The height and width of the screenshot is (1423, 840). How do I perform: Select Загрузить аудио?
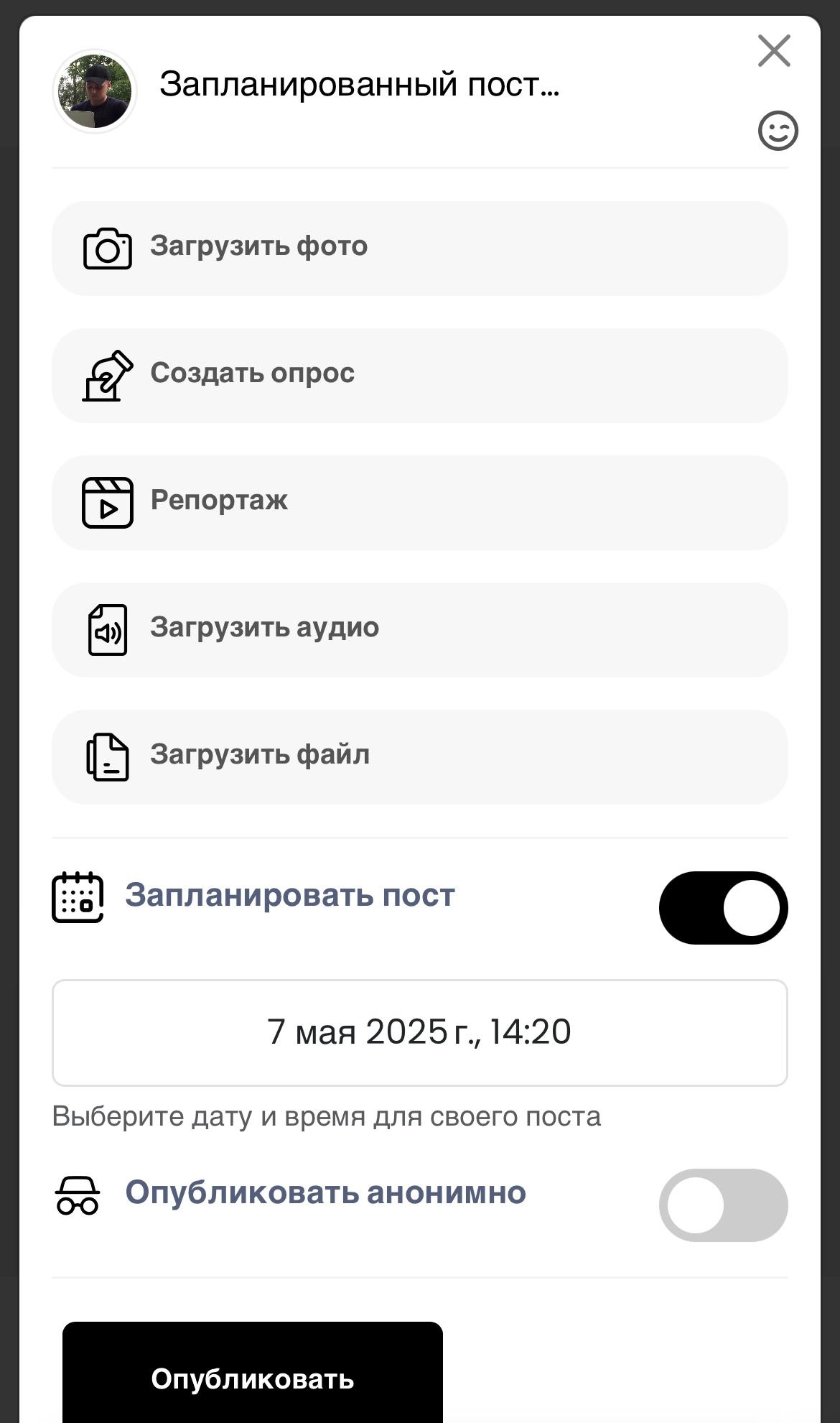pos(420,629)
